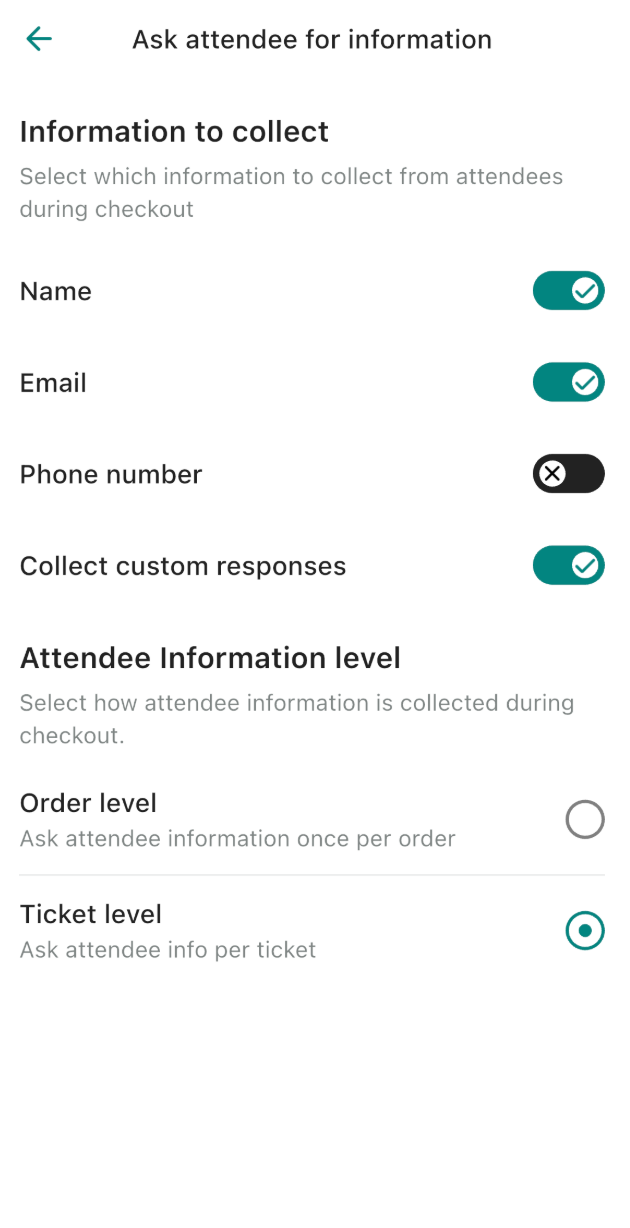
Task: Disable Email collection switch
Action: pos(568,382)
